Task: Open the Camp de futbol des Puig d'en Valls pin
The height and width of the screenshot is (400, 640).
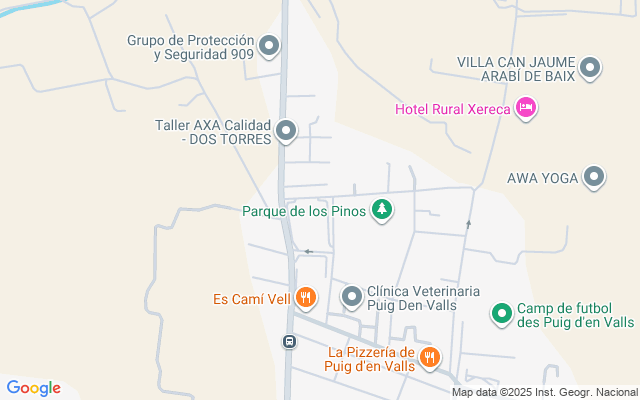Action: [x=501, y=315]
